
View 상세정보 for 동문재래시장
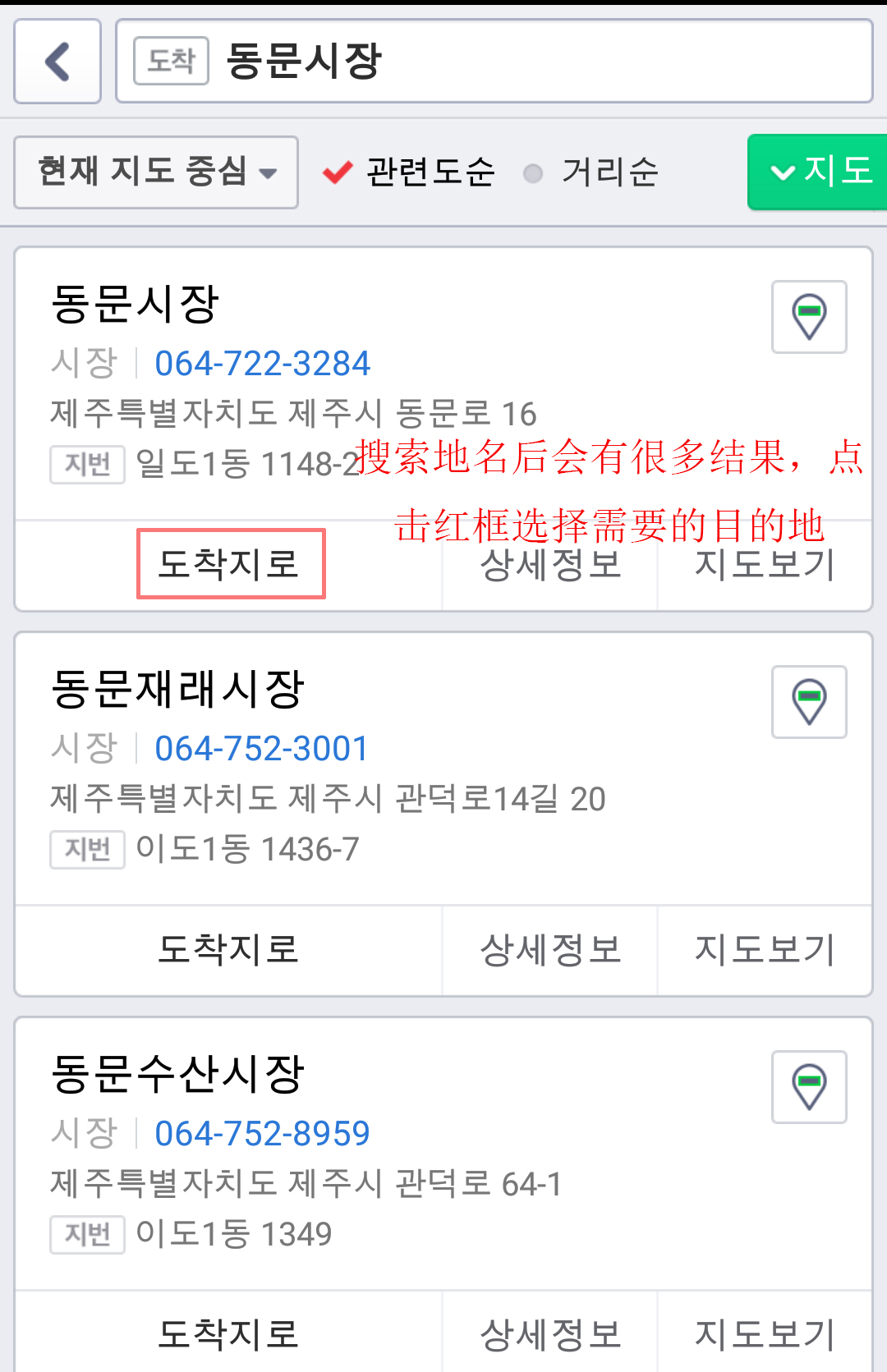point(549,950)
